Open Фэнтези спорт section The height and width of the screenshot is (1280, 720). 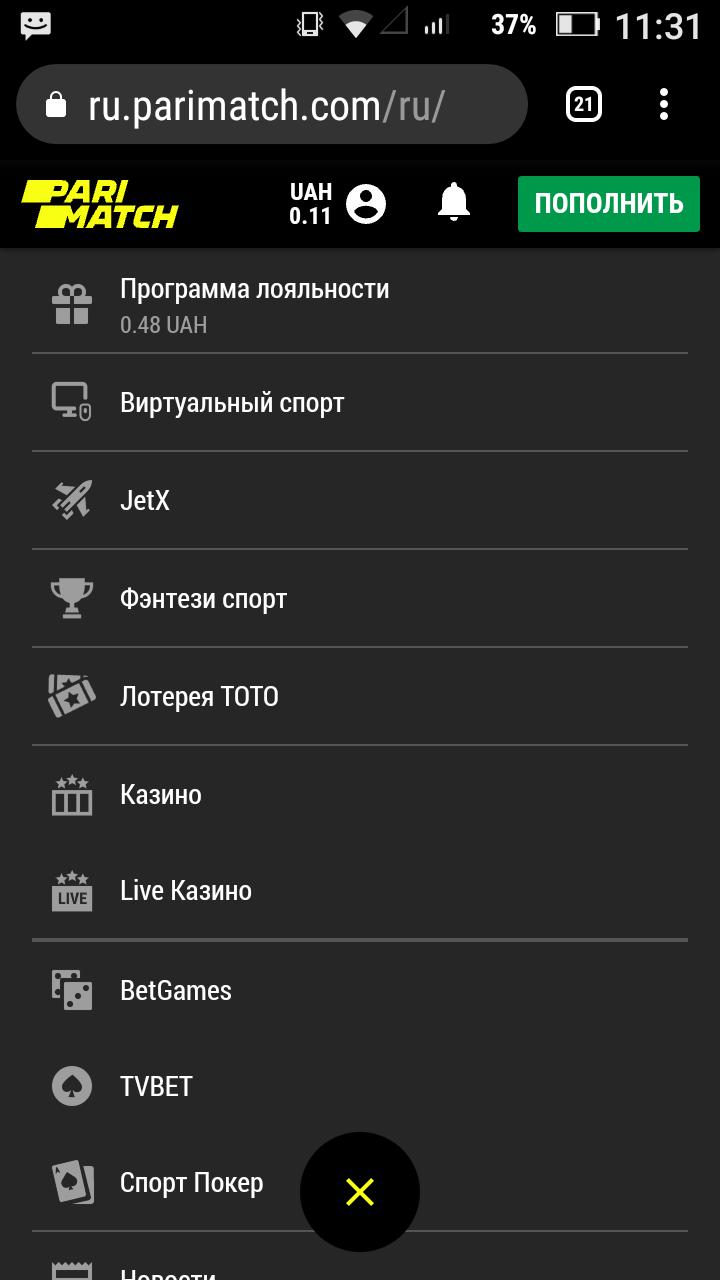click(203, 598)
